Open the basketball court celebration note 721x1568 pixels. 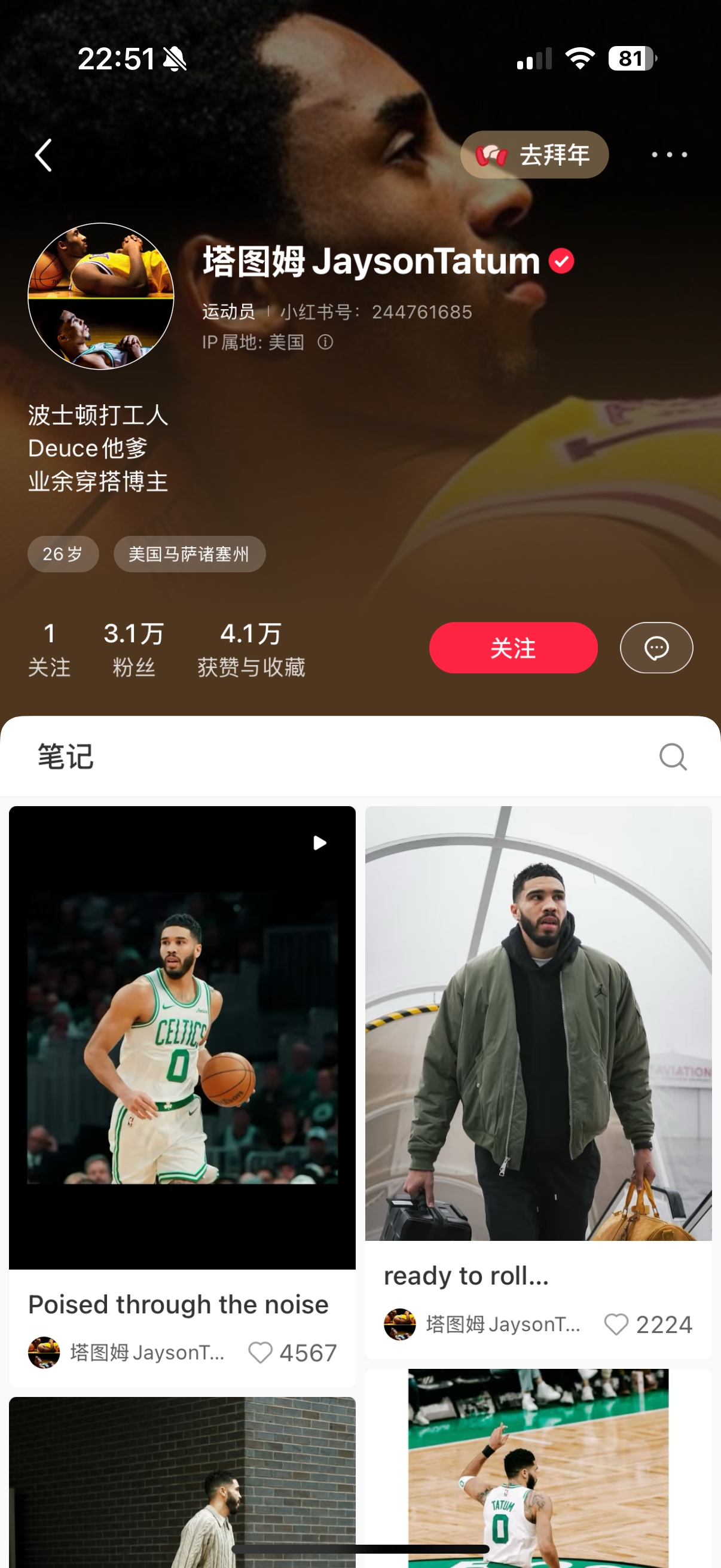click(x=538, y=1467)
